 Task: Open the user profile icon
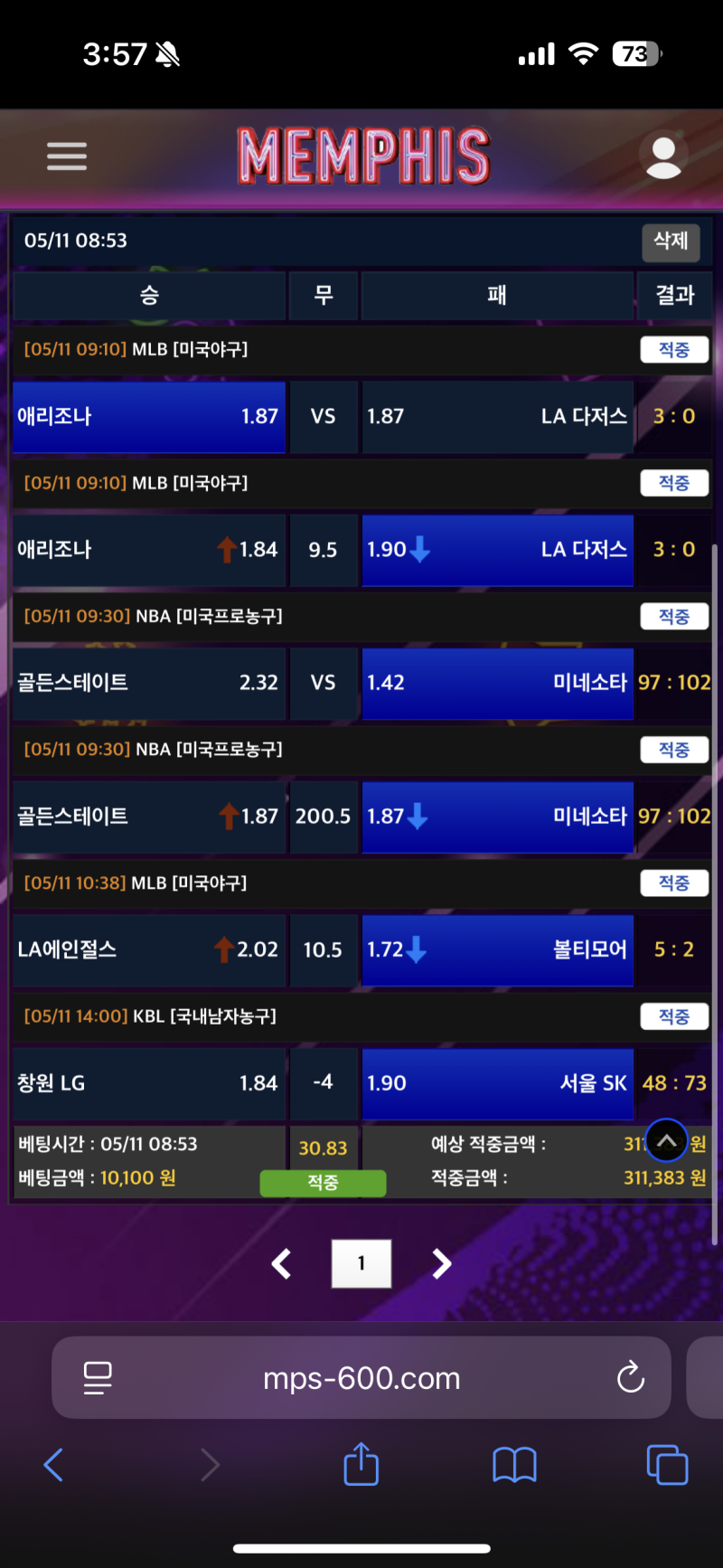pos(663,156)
